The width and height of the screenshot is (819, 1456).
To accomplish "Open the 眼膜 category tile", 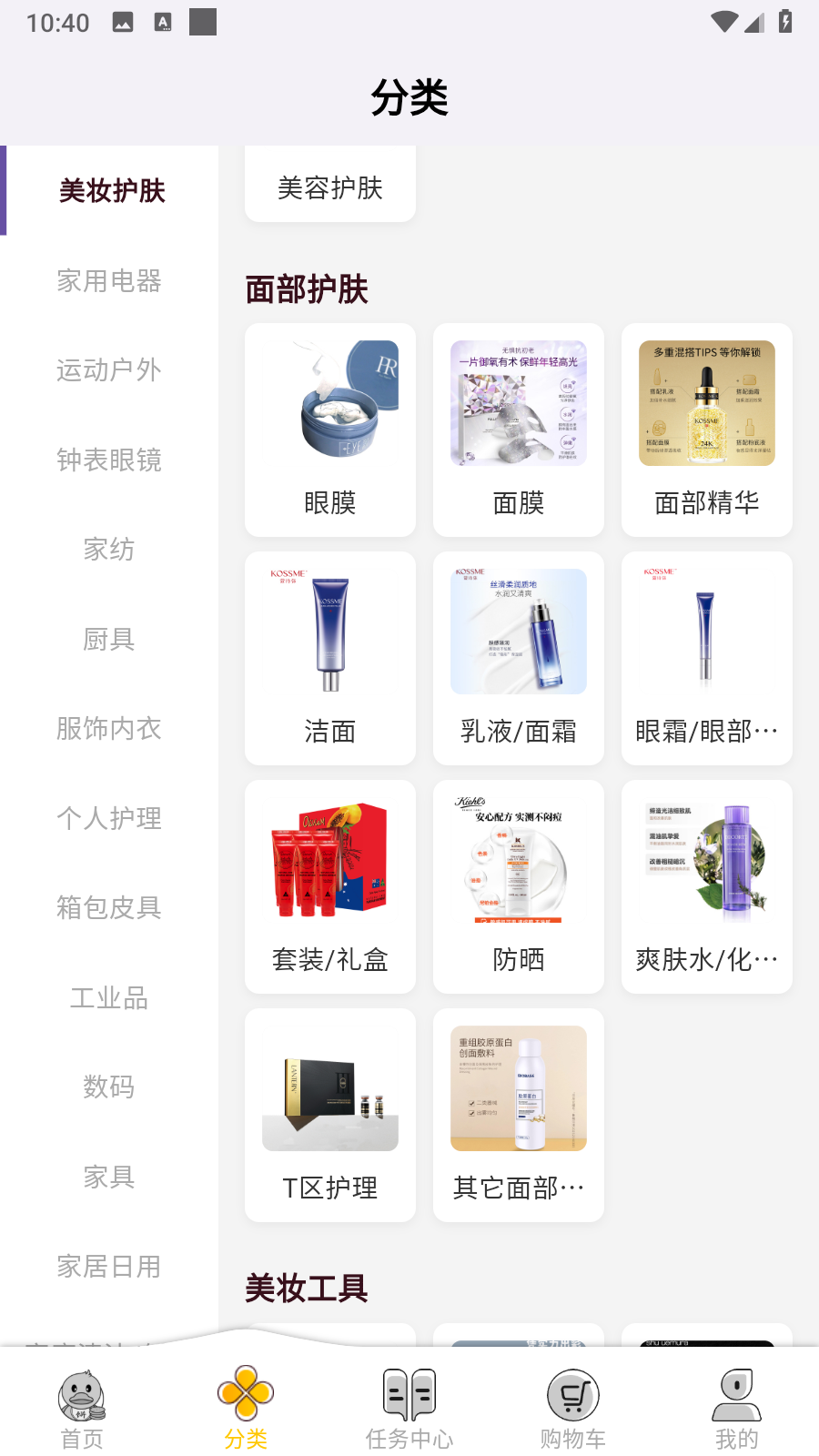I will 329,430.
